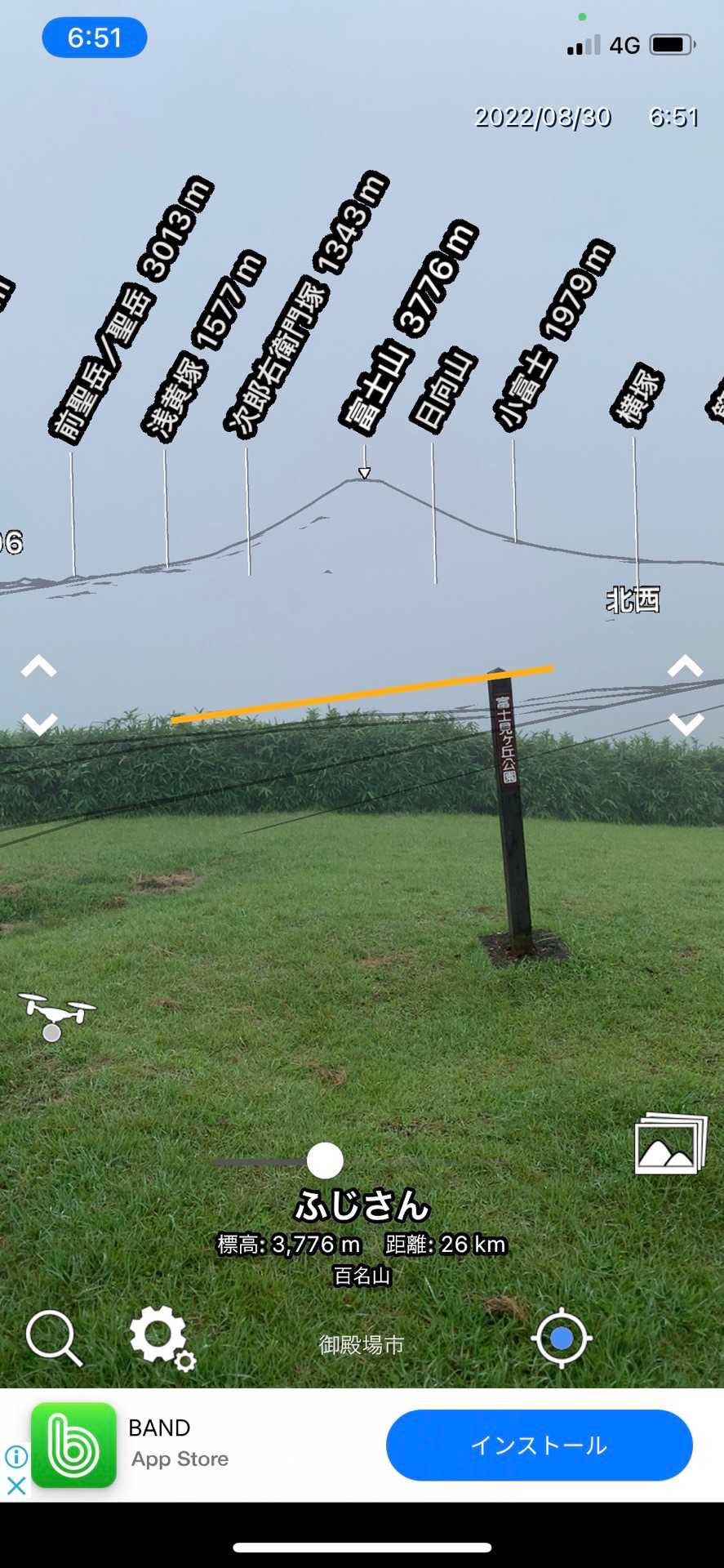Tap the right down chevron

tap(685, 724)
